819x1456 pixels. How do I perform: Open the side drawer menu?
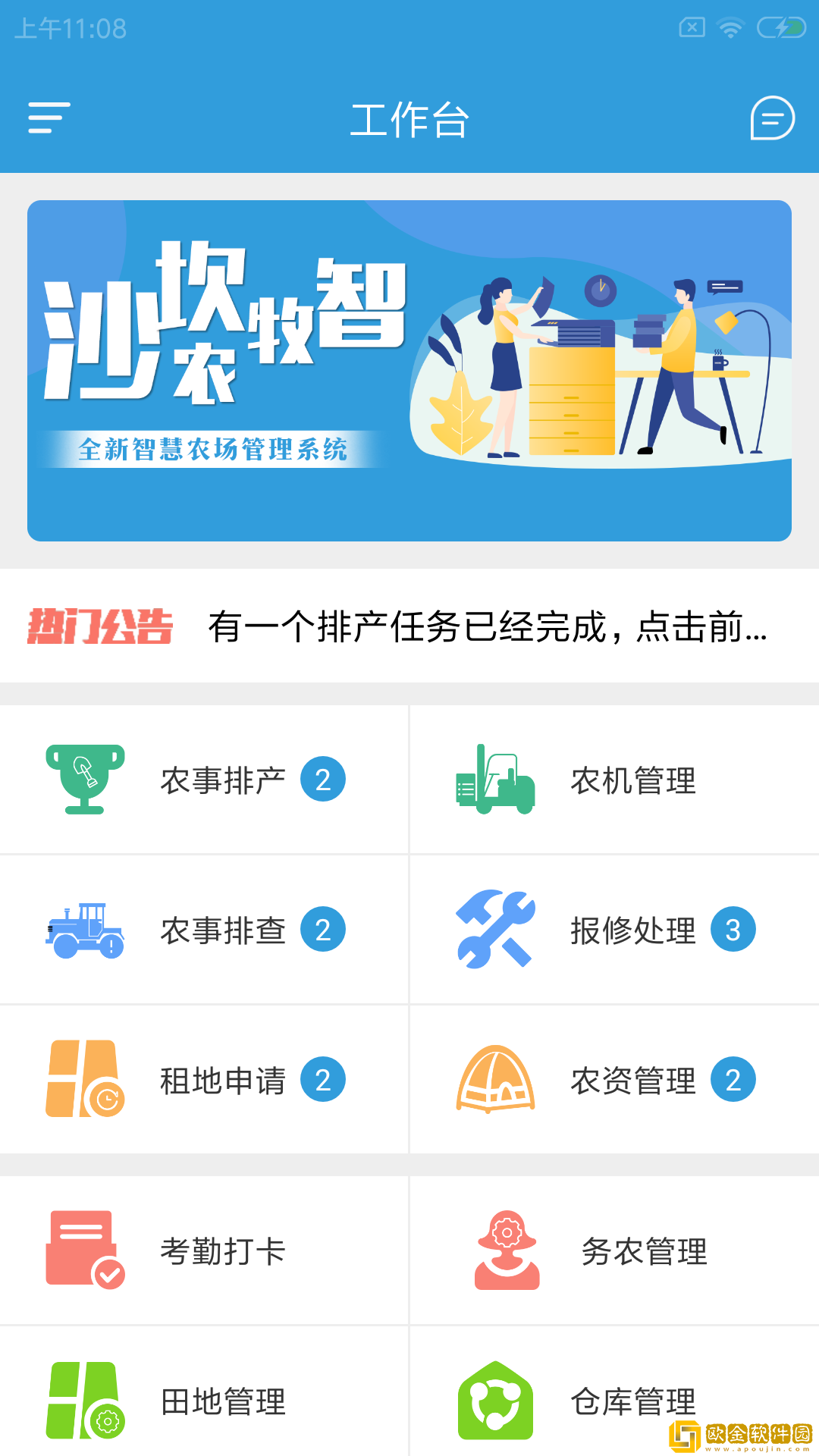click(49, 118)
